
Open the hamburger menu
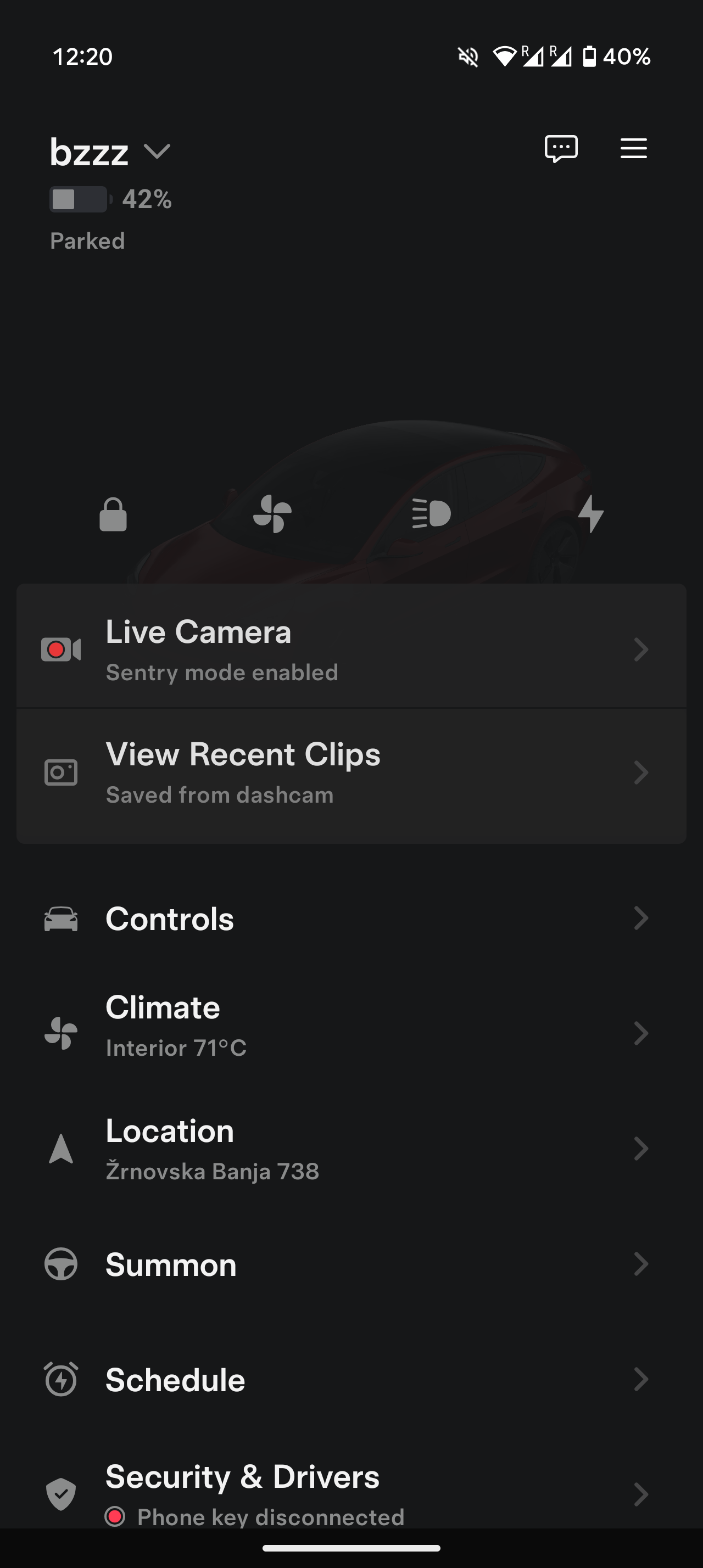pyautogui.click(x=633, y=148)
